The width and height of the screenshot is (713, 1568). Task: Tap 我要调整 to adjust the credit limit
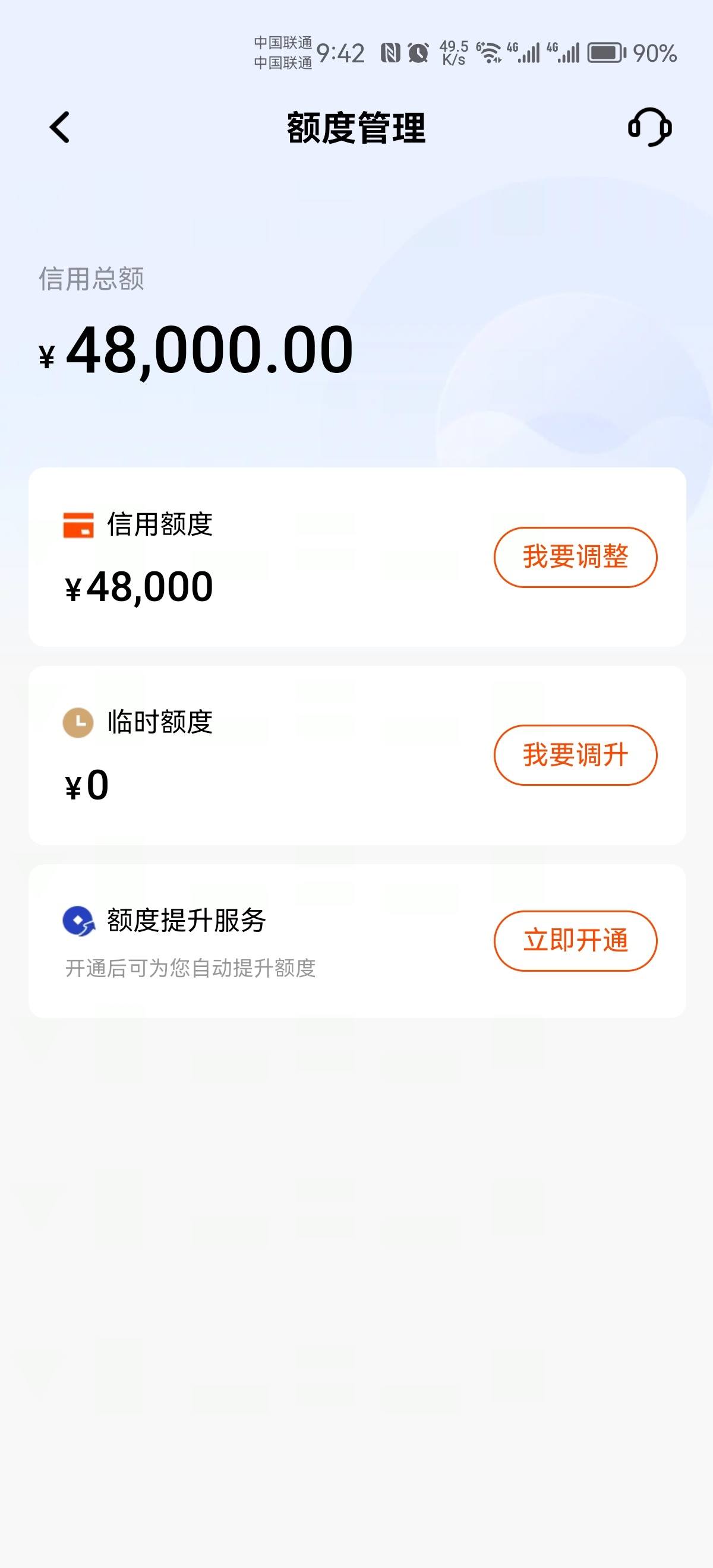[x=575, y=557]
